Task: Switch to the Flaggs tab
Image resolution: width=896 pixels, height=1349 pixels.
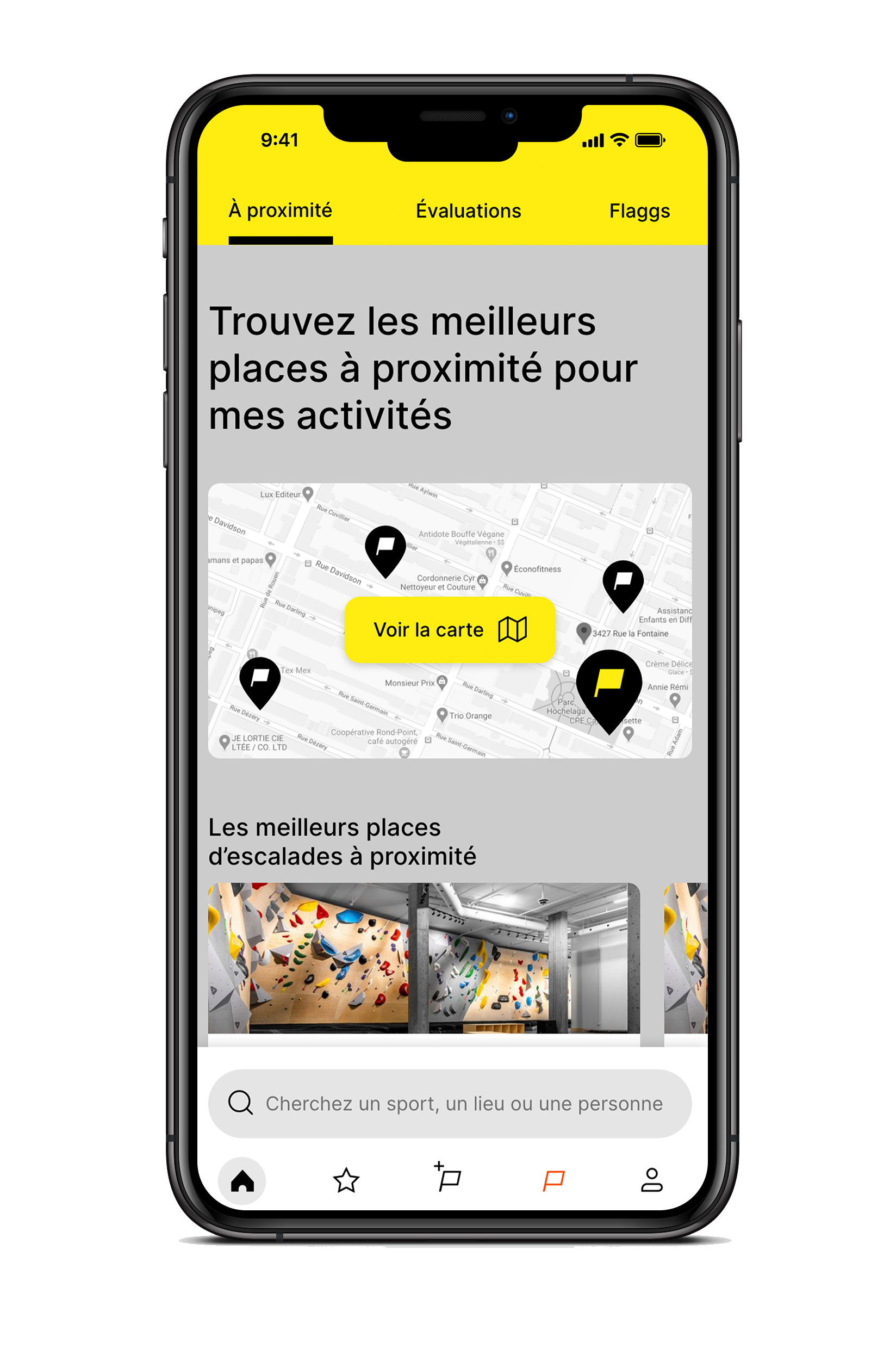Action: point(639,211)
